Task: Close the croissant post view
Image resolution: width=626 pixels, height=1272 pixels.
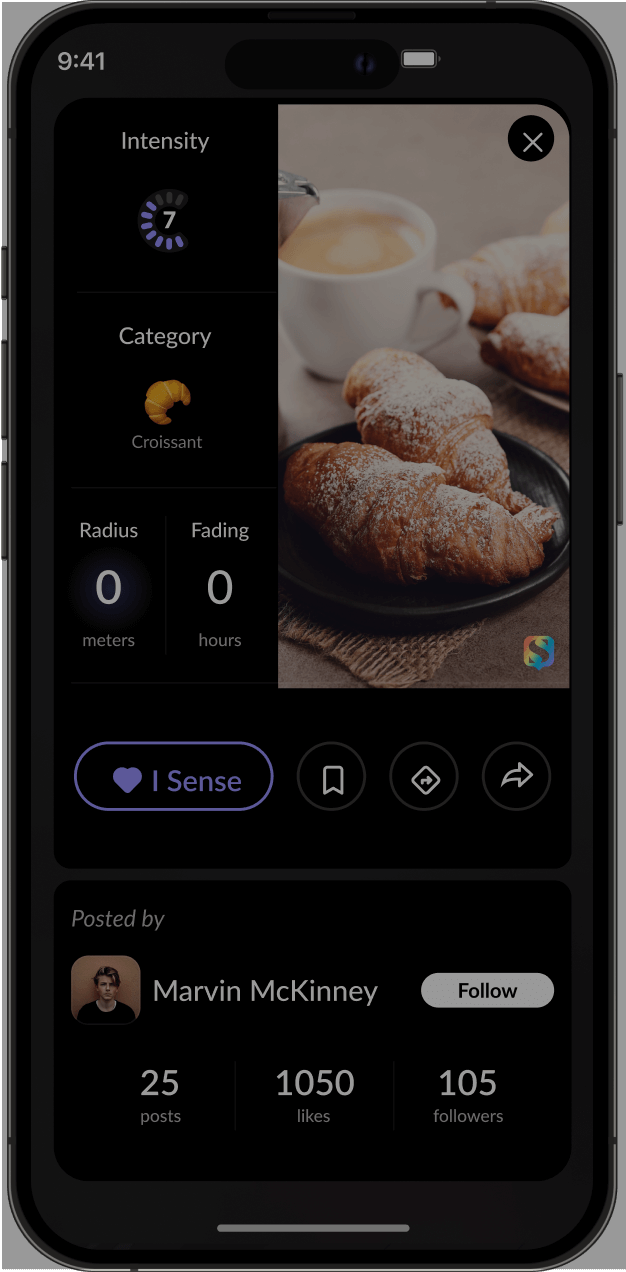Action: pyautogui.click(x=531, y=141)
